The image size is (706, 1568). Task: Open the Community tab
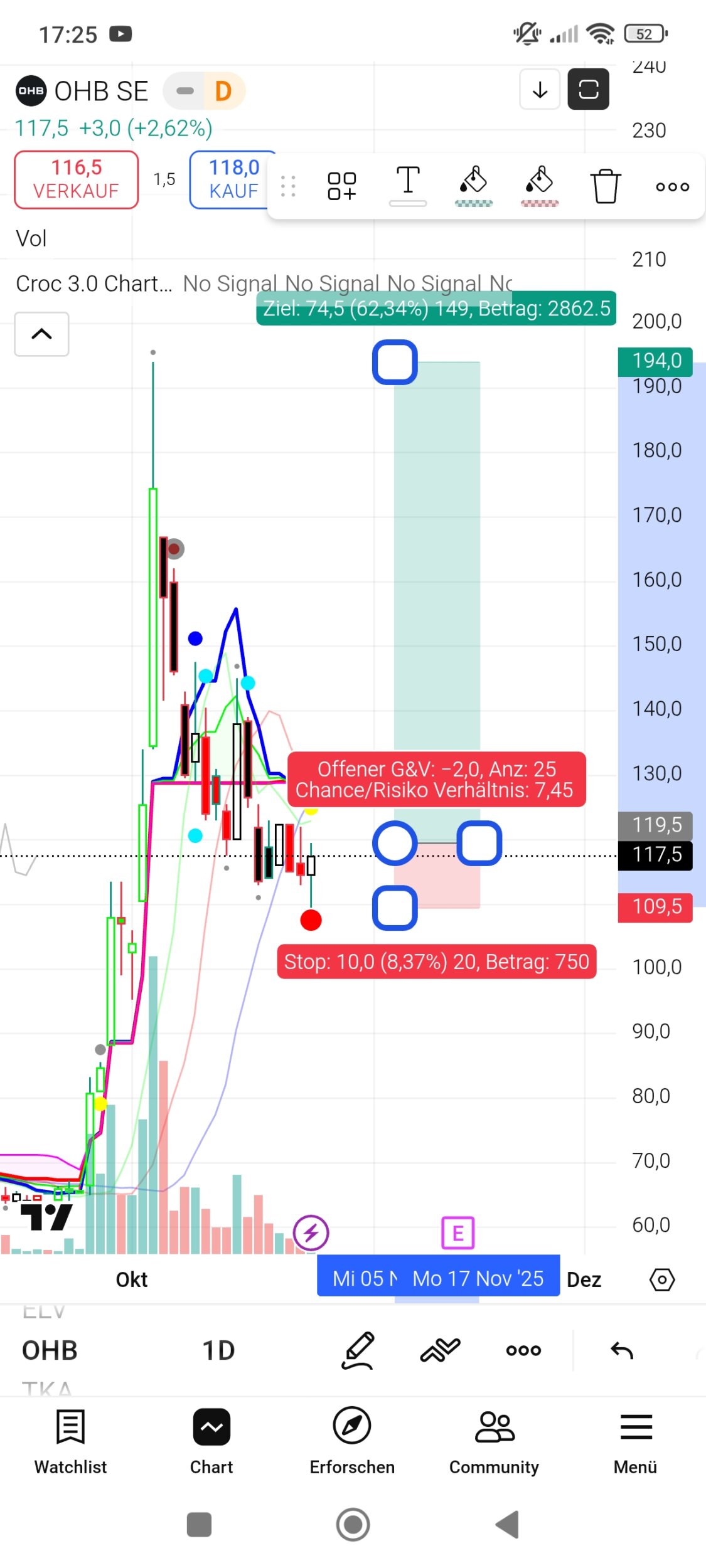[494, 1441]
